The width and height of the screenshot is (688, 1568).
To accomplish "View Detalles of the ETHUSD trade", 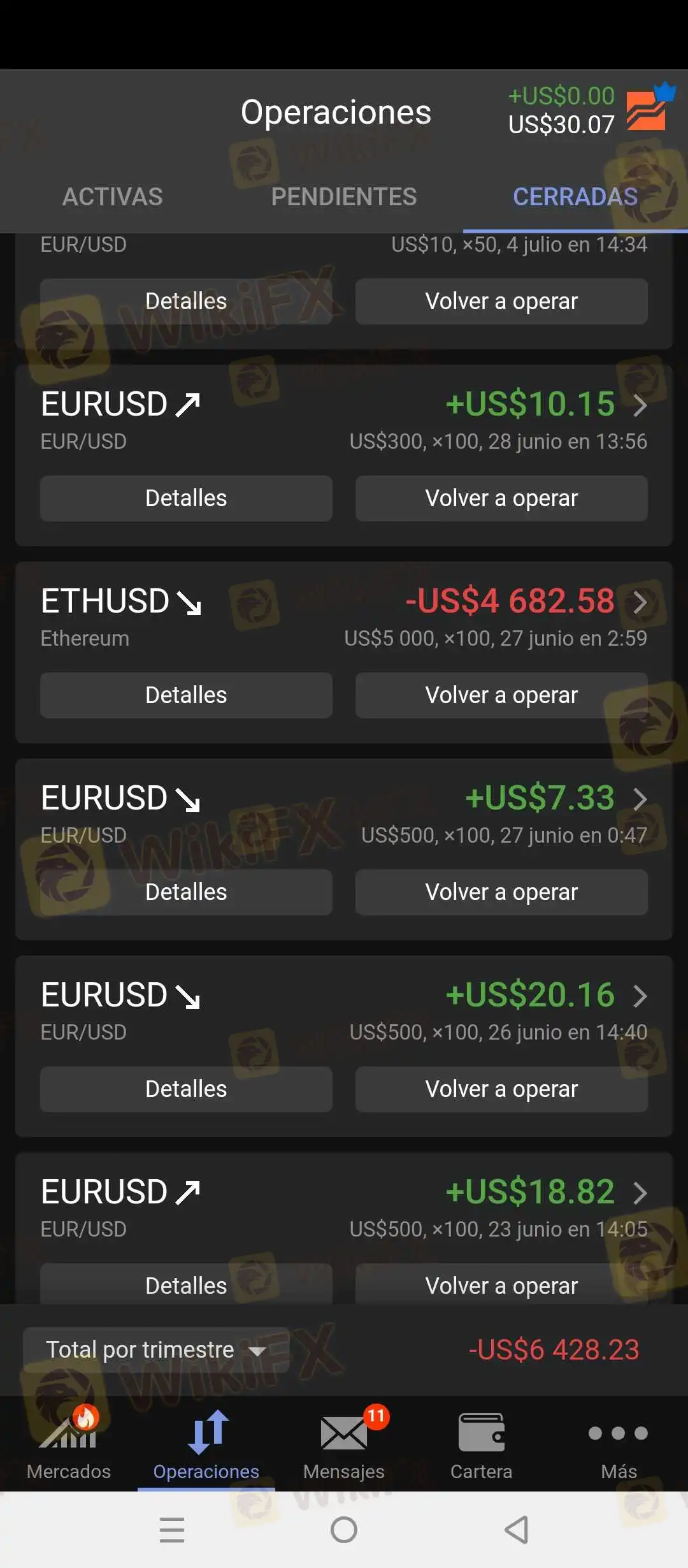I will (x=186, y=695).
